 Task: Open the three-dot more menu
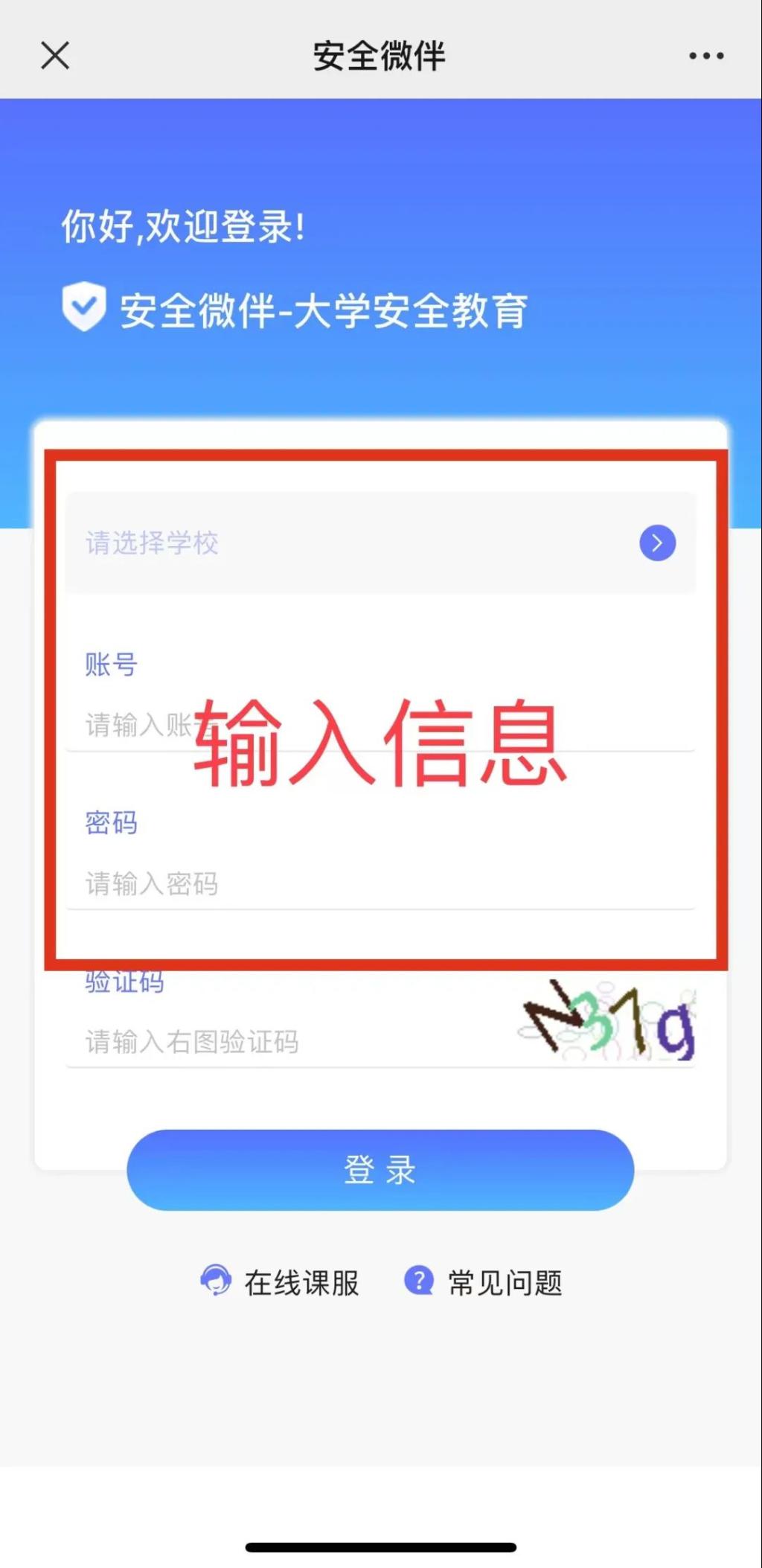(705, 56)
